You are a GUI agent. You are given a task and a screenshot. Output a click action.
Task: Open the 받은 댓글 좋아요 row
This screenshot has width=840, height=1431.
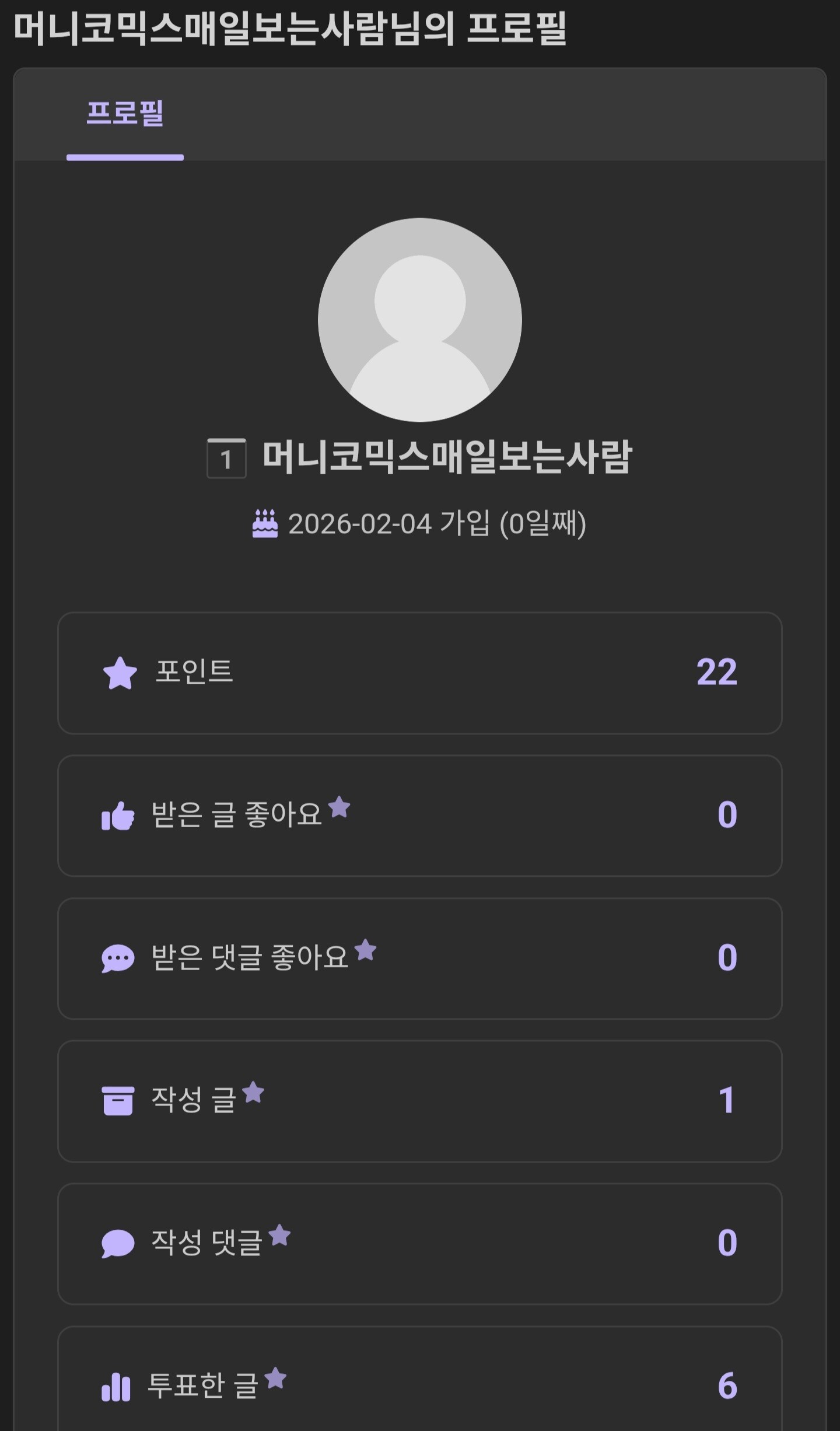click(419, 958)
